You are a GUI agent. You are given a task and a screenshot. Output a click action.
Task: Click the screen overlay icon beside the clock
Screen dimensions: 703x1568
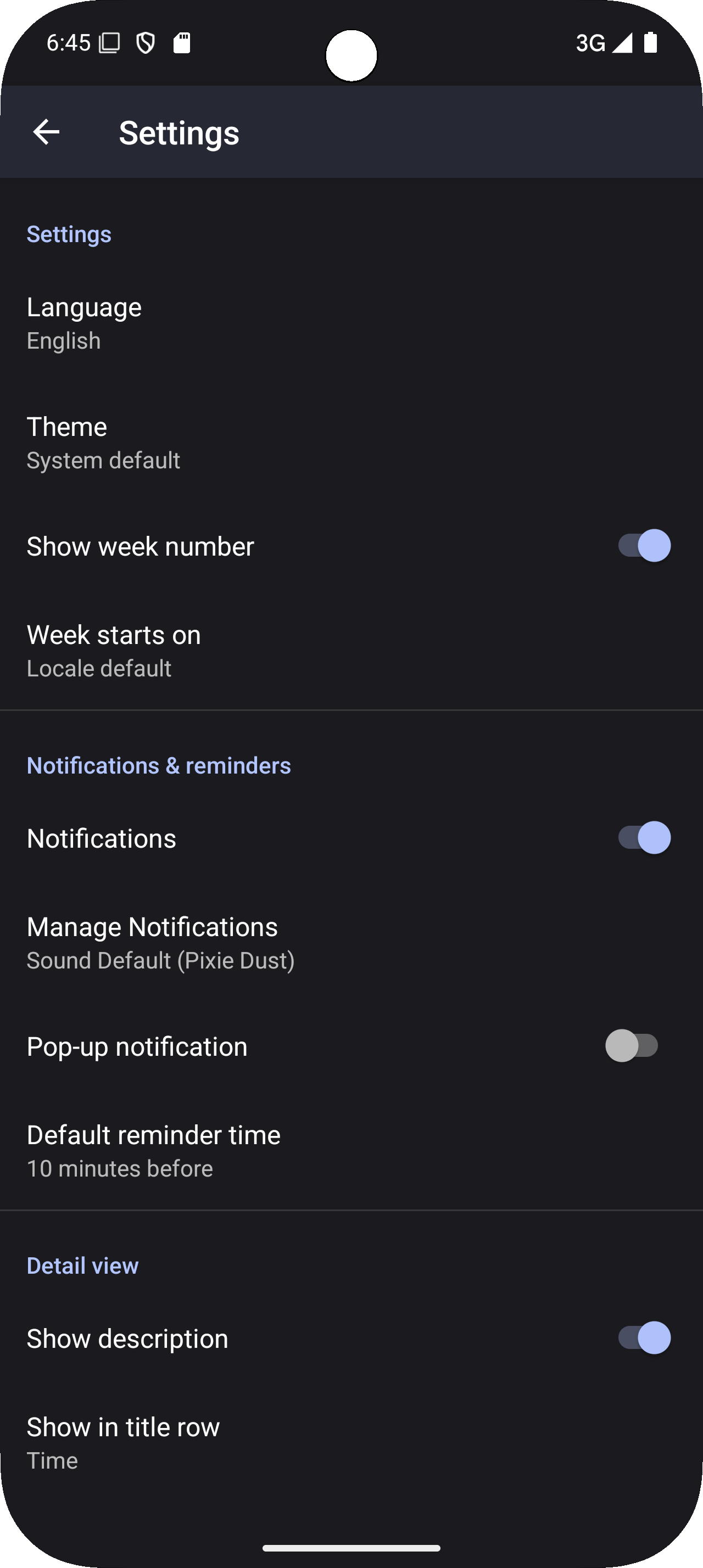click(109, 44)
